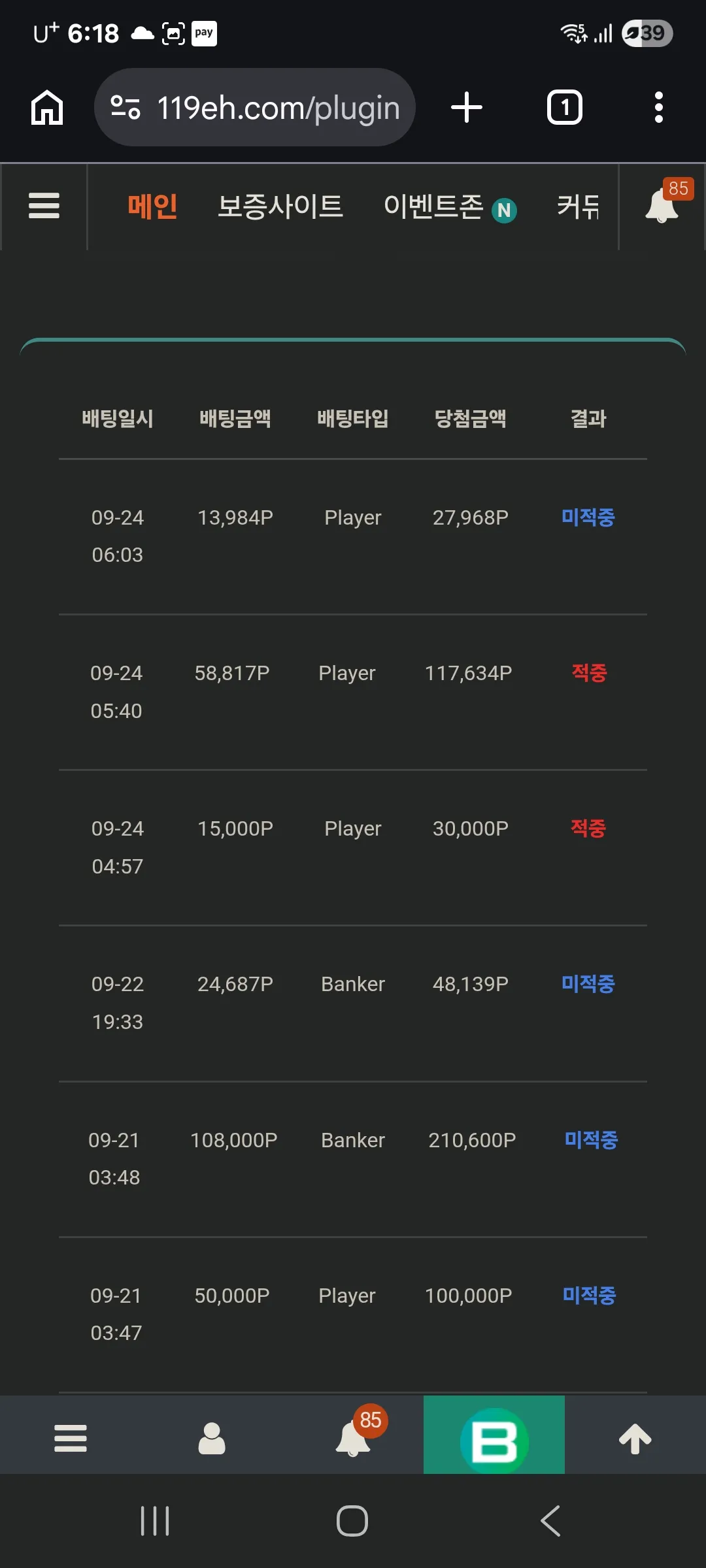Tap the 119eh.com address bar

pyautogui.click(x=255, y=107)
